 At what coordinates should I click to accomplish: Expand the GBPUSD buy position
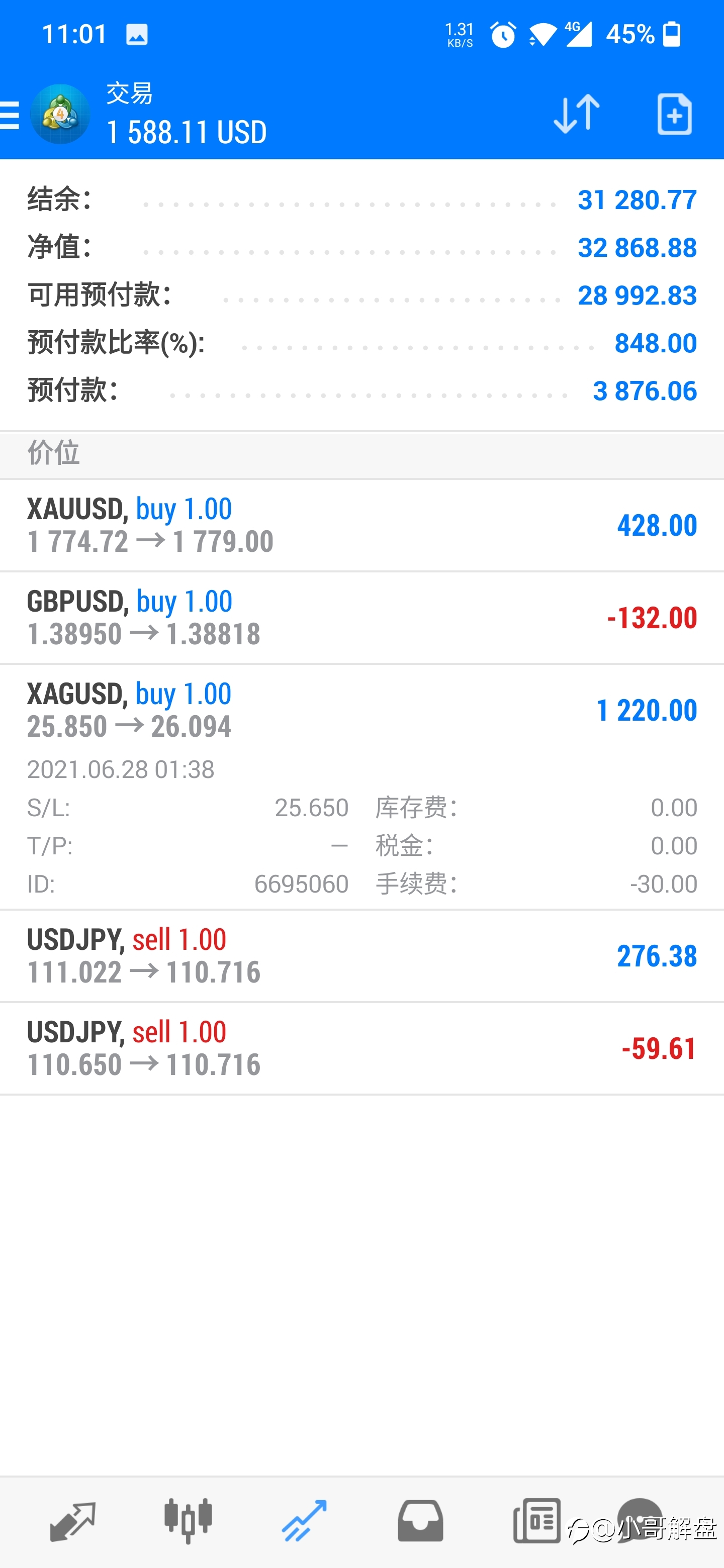point(361,618)
